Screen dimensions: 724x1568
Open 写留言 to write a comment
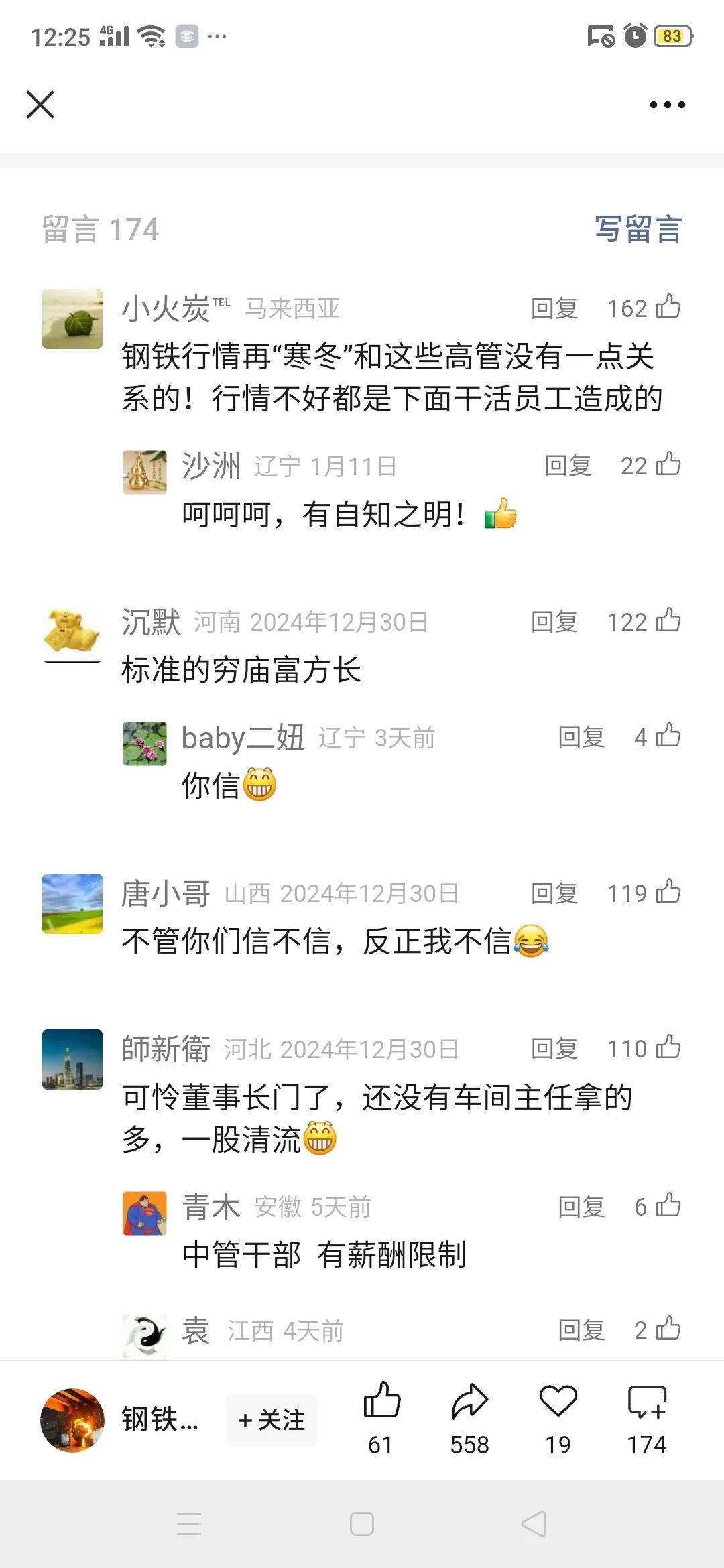coord(640,230)
